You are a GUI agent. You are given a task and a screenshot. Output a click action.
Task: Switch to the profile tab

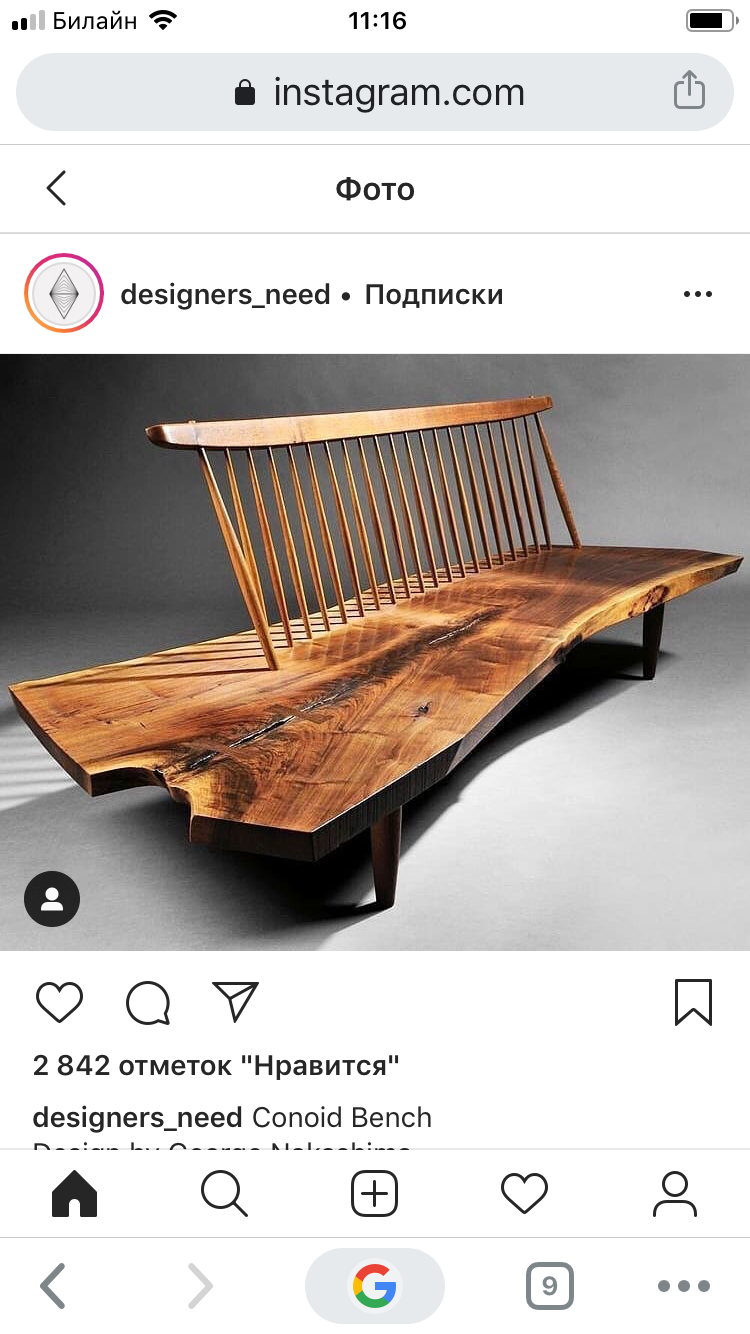674,1193
